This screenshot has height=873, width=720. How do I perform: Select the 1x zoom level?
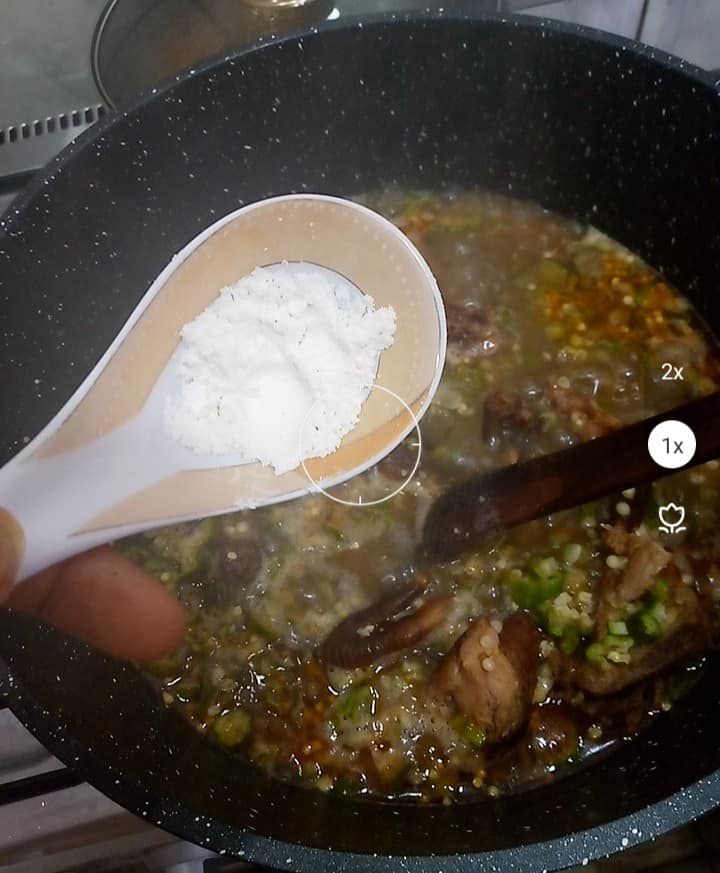pos(672,445)
